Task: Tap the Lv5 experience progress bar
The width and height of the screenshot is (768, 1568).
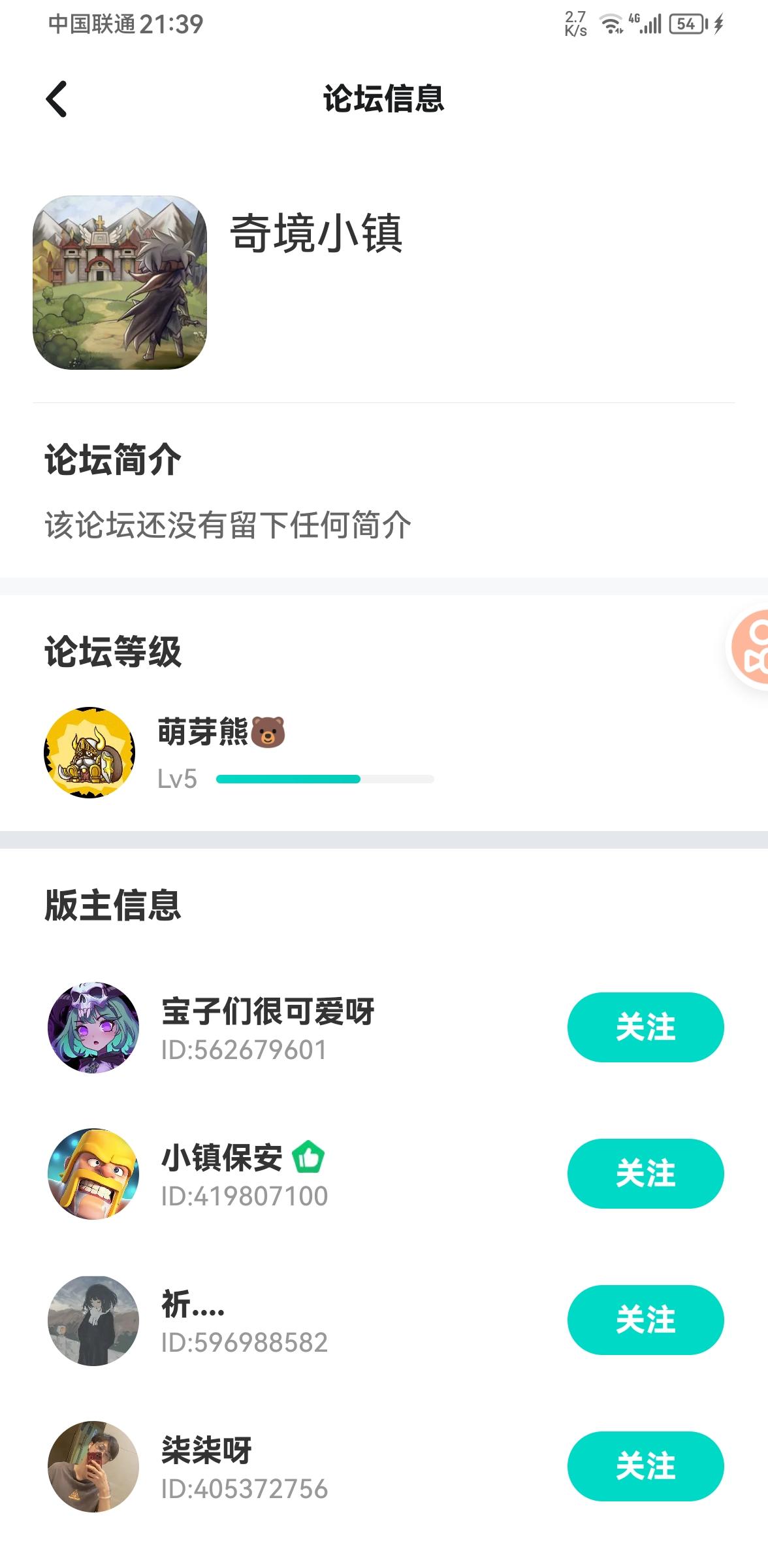Action: click(323, 778)
